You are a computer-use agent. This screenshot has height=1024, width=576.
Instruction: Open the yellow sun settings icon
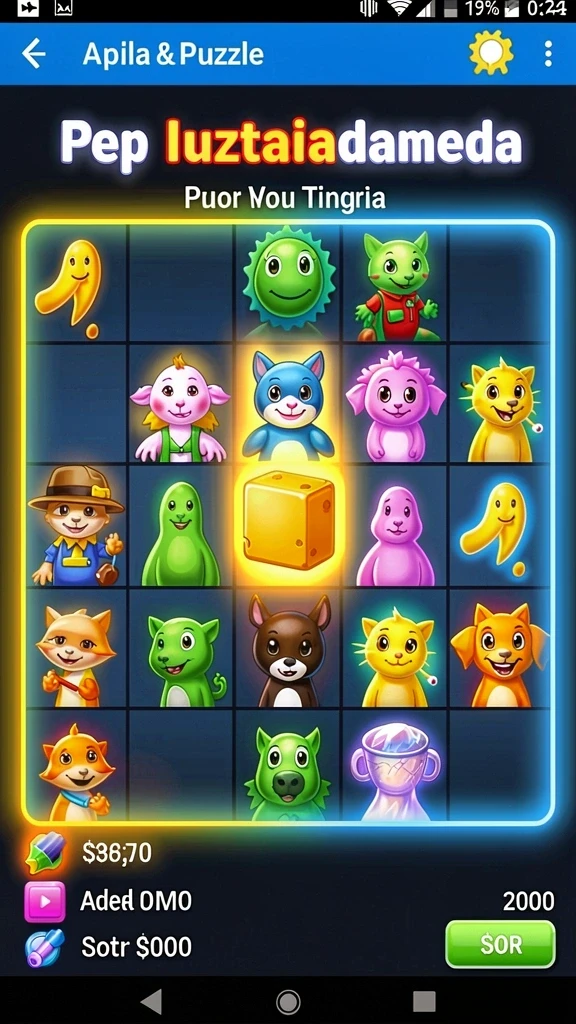coord(491,52)
